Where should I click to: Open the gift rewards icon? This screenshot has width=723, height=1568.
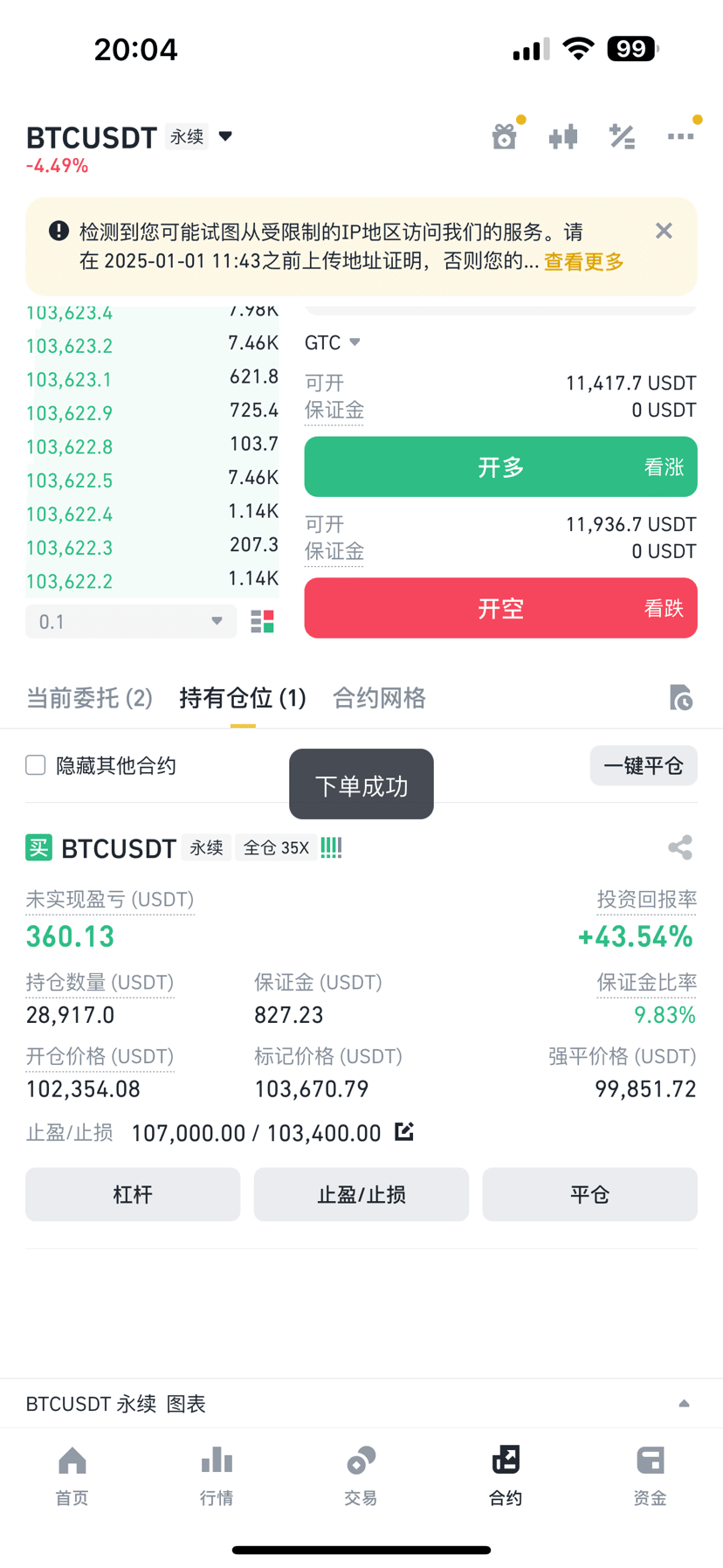tap(505, 136)
